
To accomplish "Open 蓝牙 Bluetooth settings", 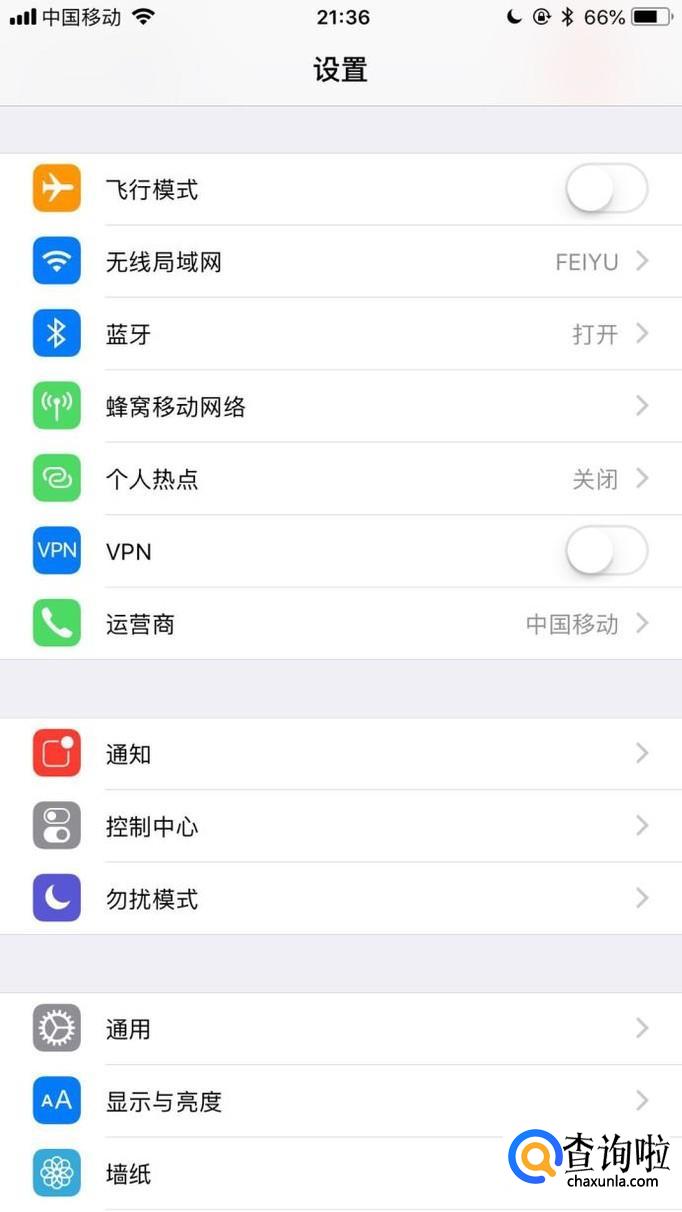I will [x=340, y=334].
